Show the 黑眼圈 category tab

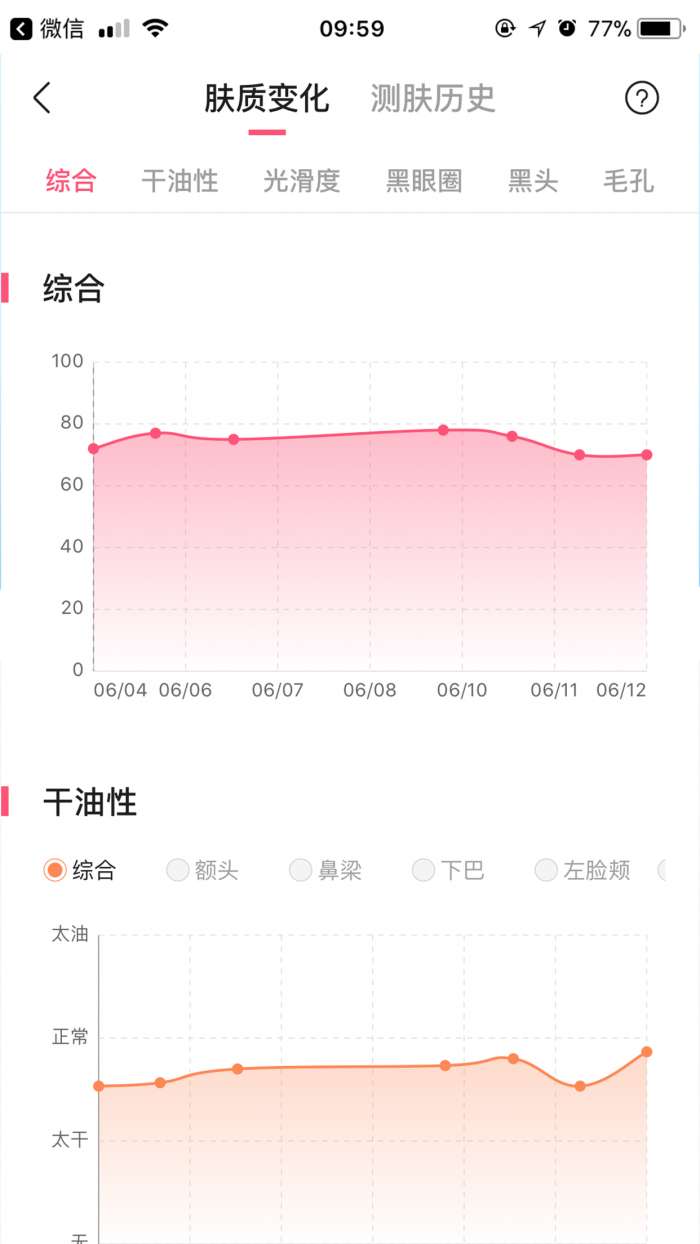click(424, 181)
